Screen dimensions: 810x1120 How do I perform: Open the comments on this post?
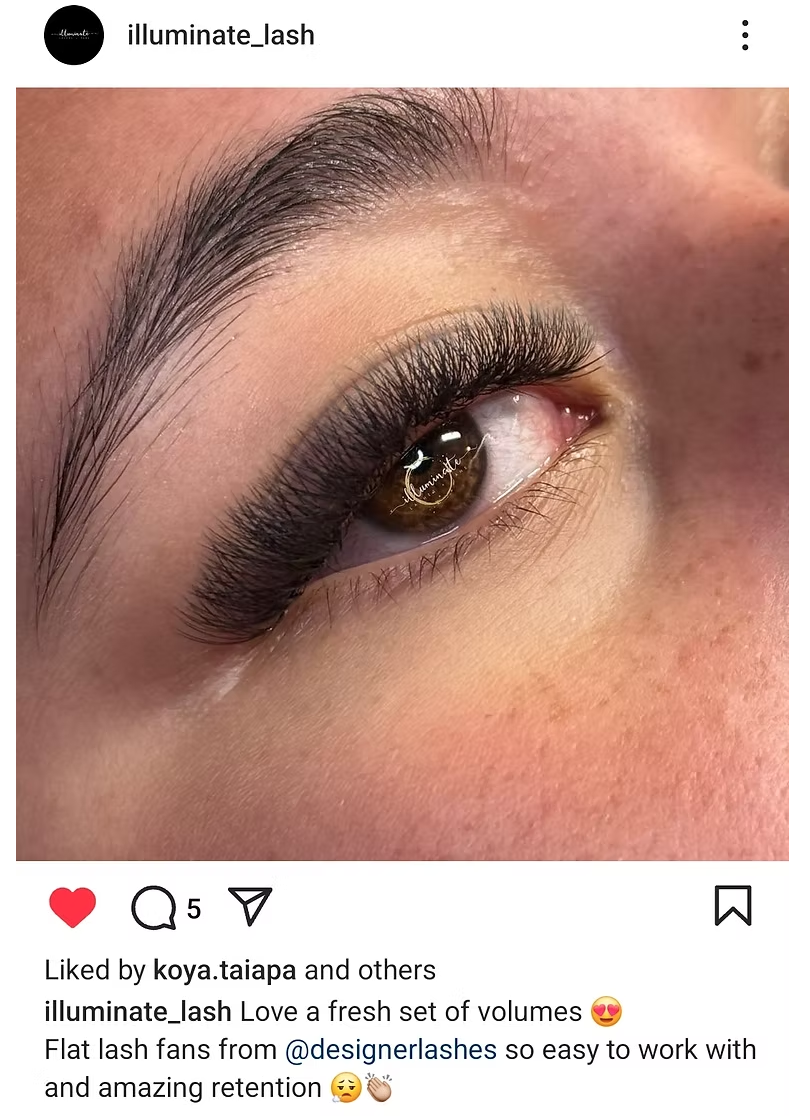coord(154,908)
